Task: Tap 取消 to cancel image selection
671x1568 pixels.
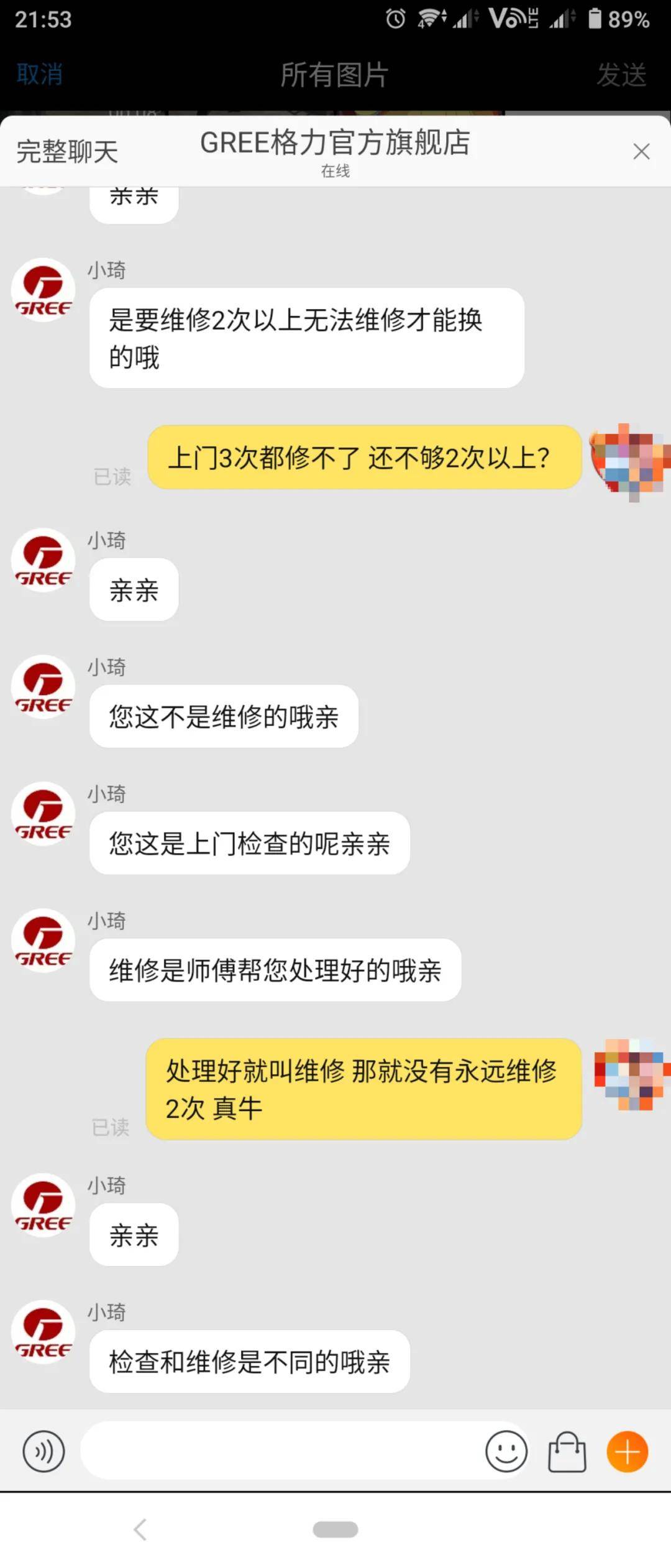Action: click(40, 75)
